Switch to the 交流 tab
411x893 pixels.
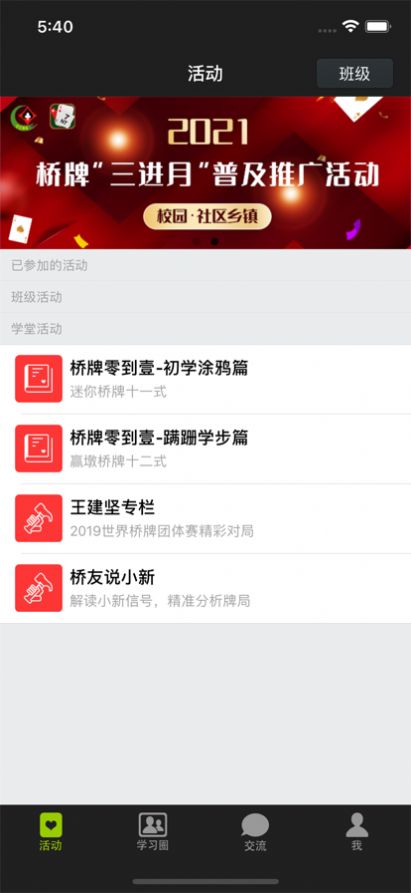(x=255, y=831)
